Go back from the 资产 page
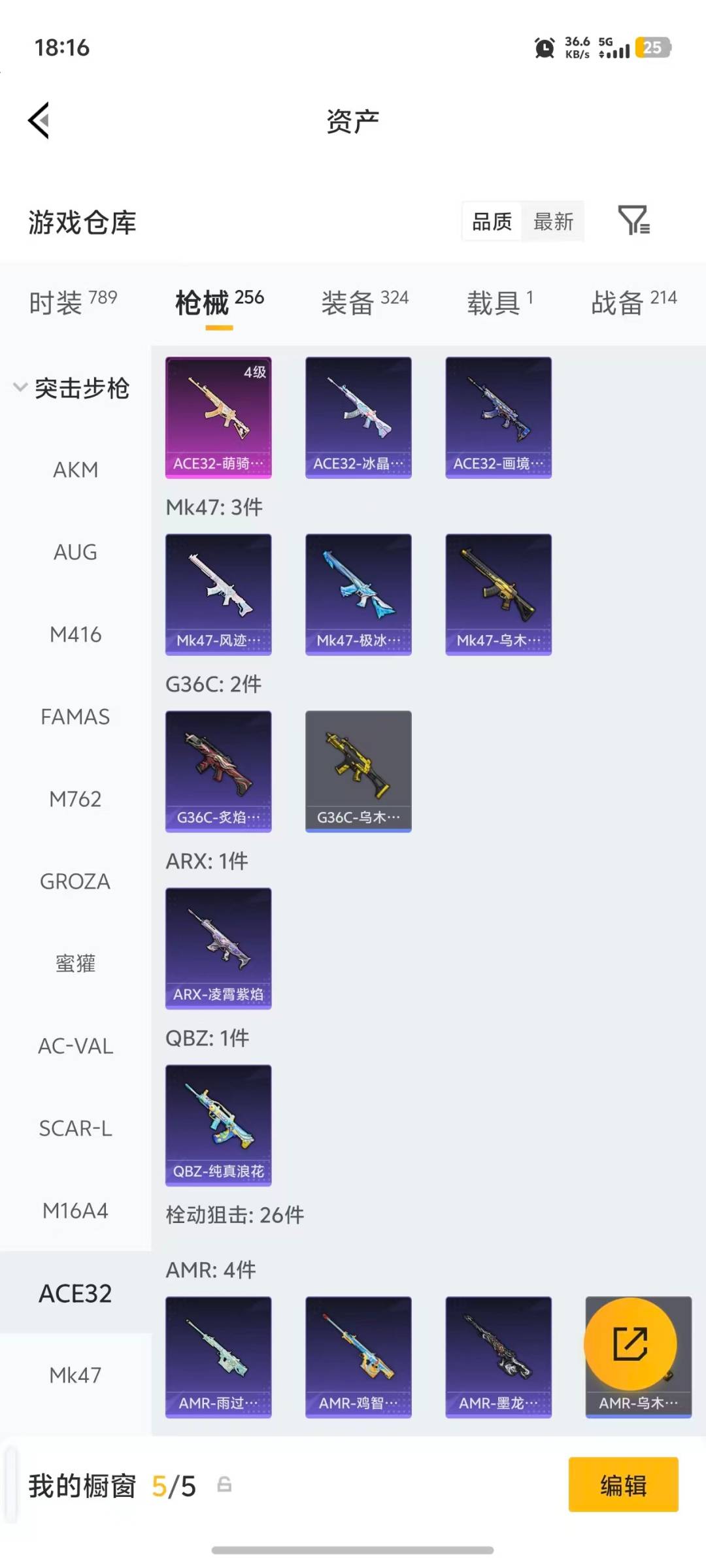 click(39, 121)
